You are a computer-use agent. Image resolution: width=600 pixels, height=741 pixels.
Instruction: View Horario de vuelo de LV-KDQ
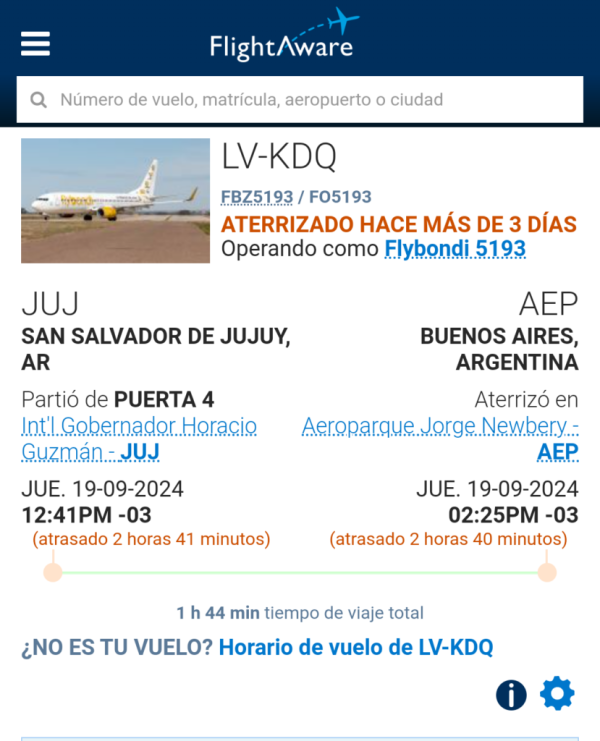[x=356, y=647]
